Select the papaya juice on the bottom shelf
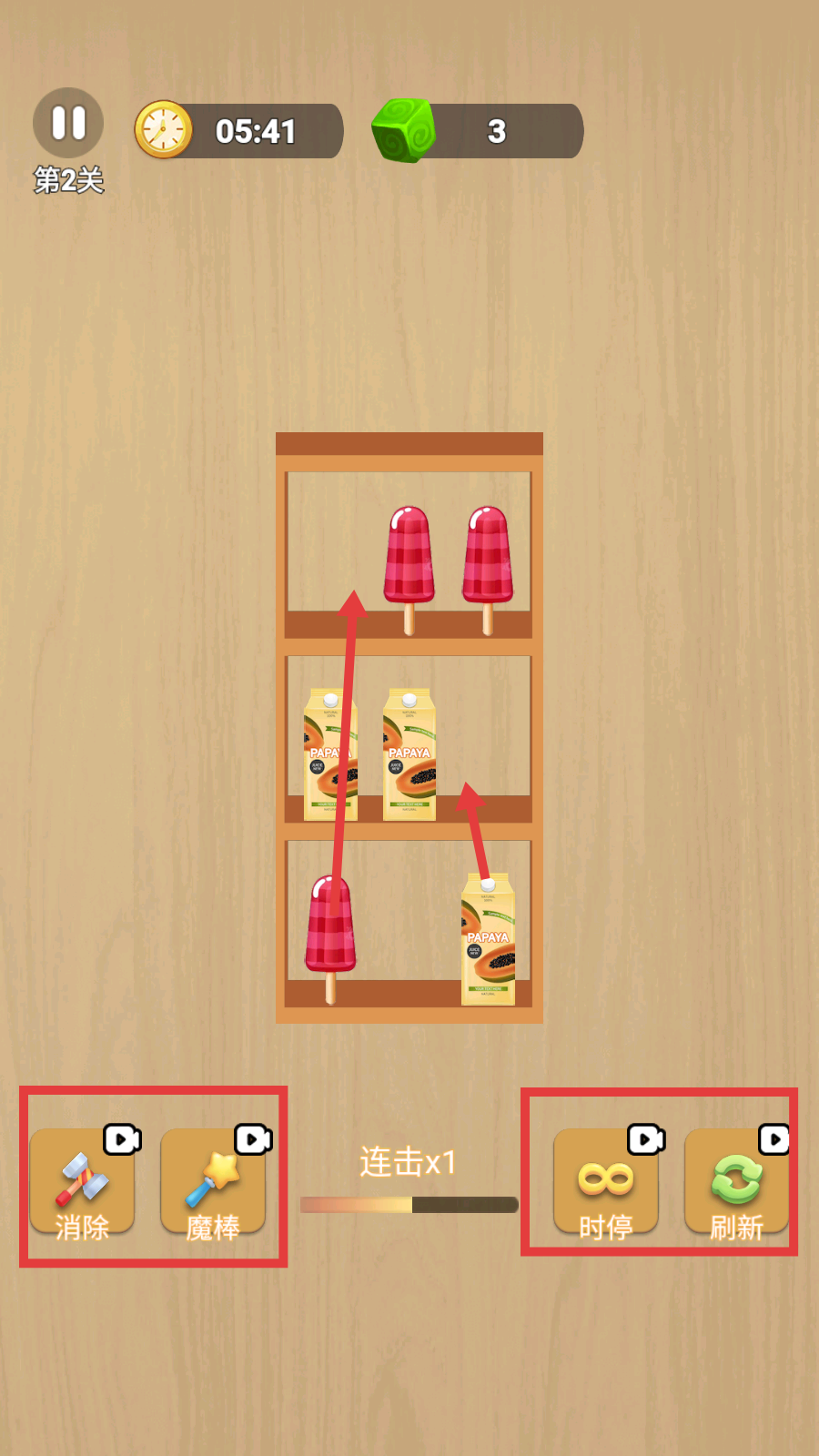 pyautogui.click(x=488, y=940)
